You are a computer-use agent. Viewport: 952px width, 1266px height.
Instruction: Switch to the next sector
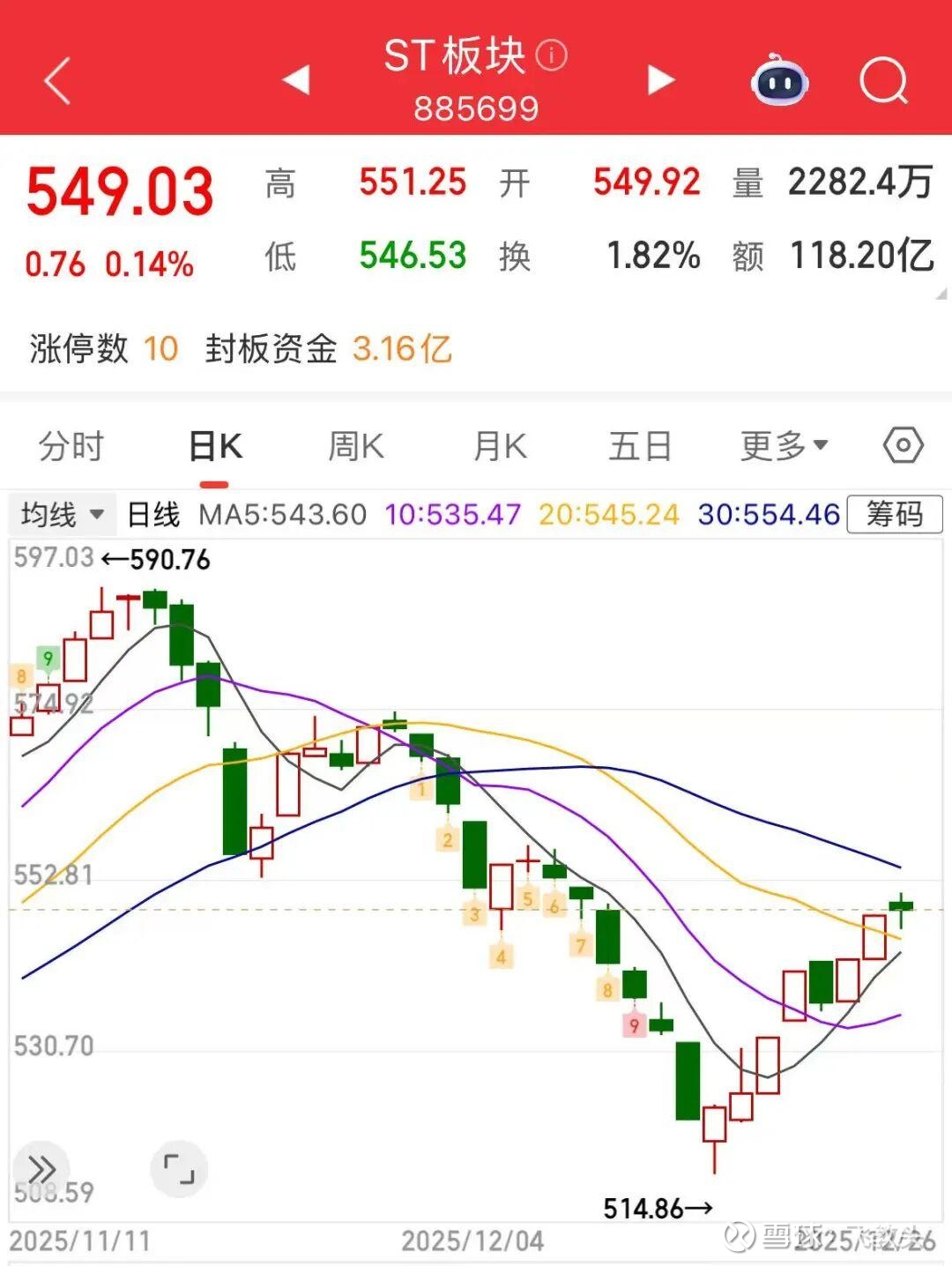coord(660,80)
